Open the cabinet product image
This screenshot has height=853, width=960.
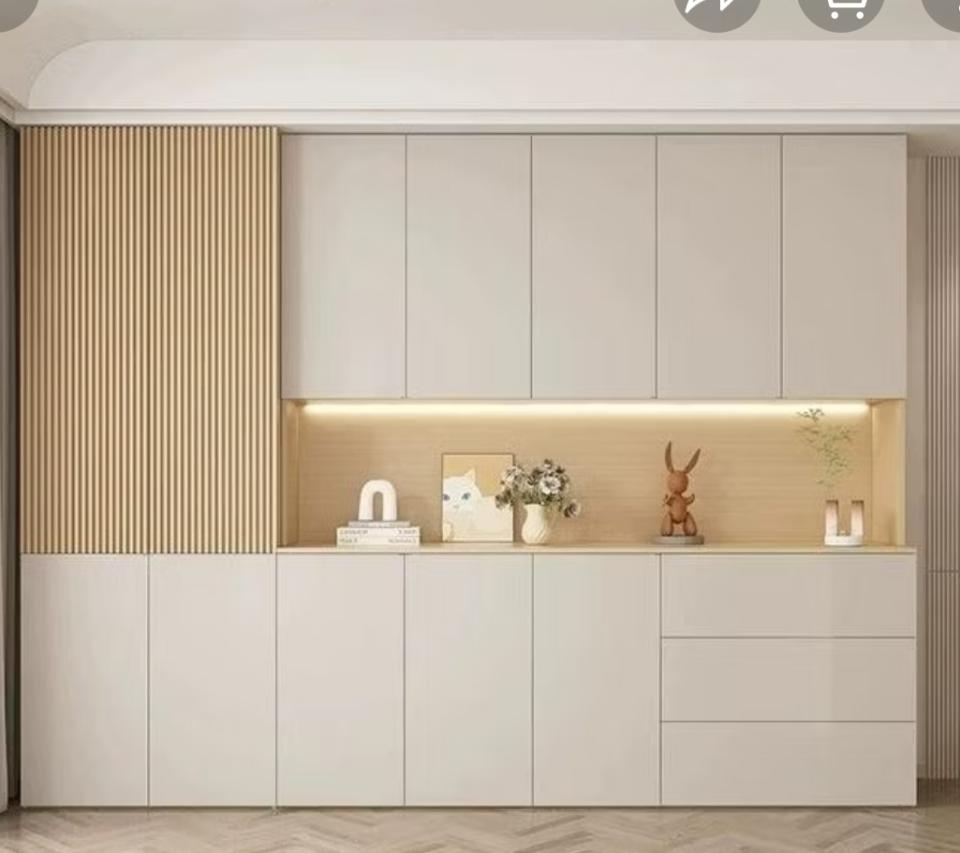[480, 450]
